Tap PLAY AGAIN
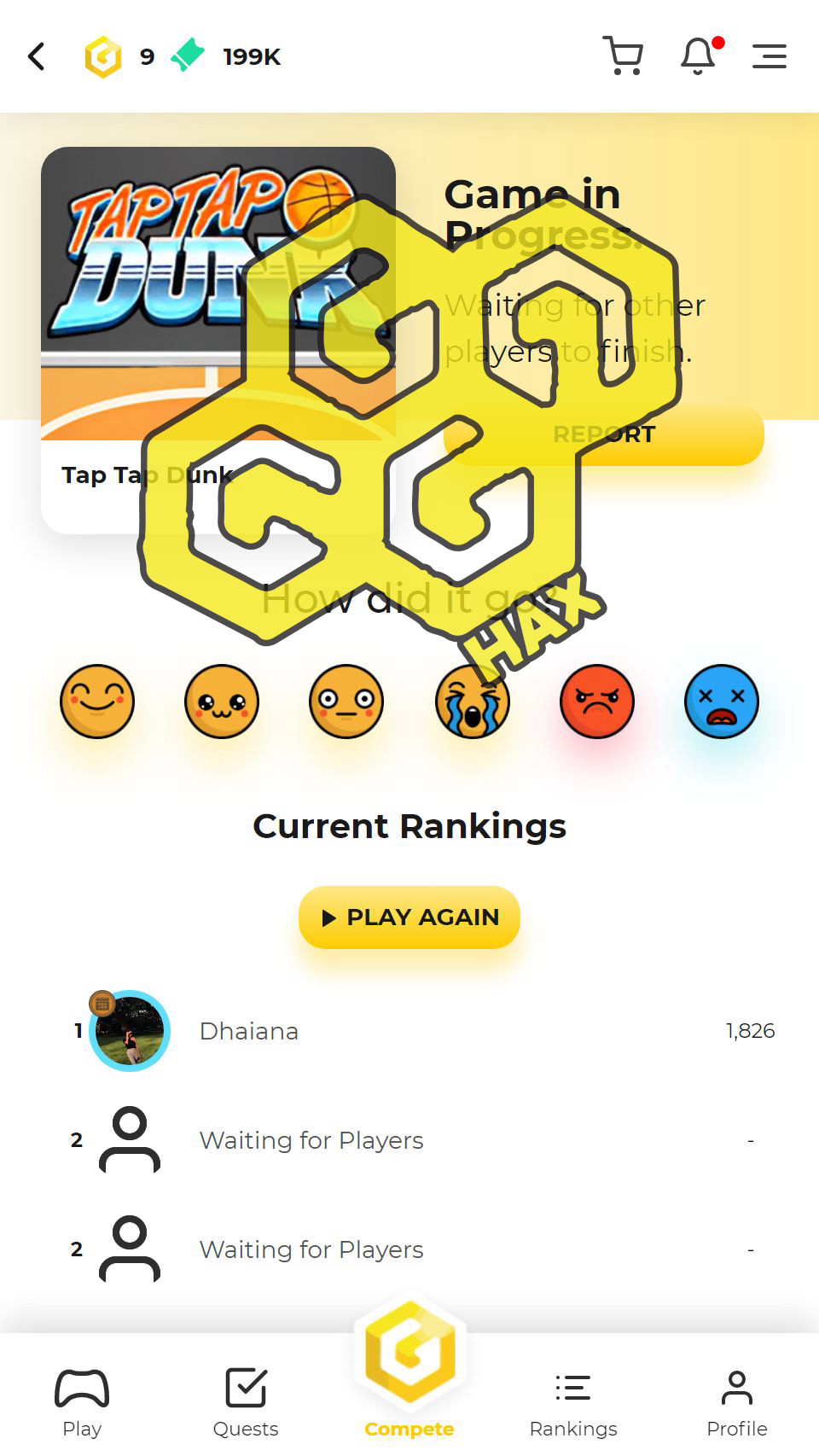819x1456 pixels. click(x=409, y=917)
